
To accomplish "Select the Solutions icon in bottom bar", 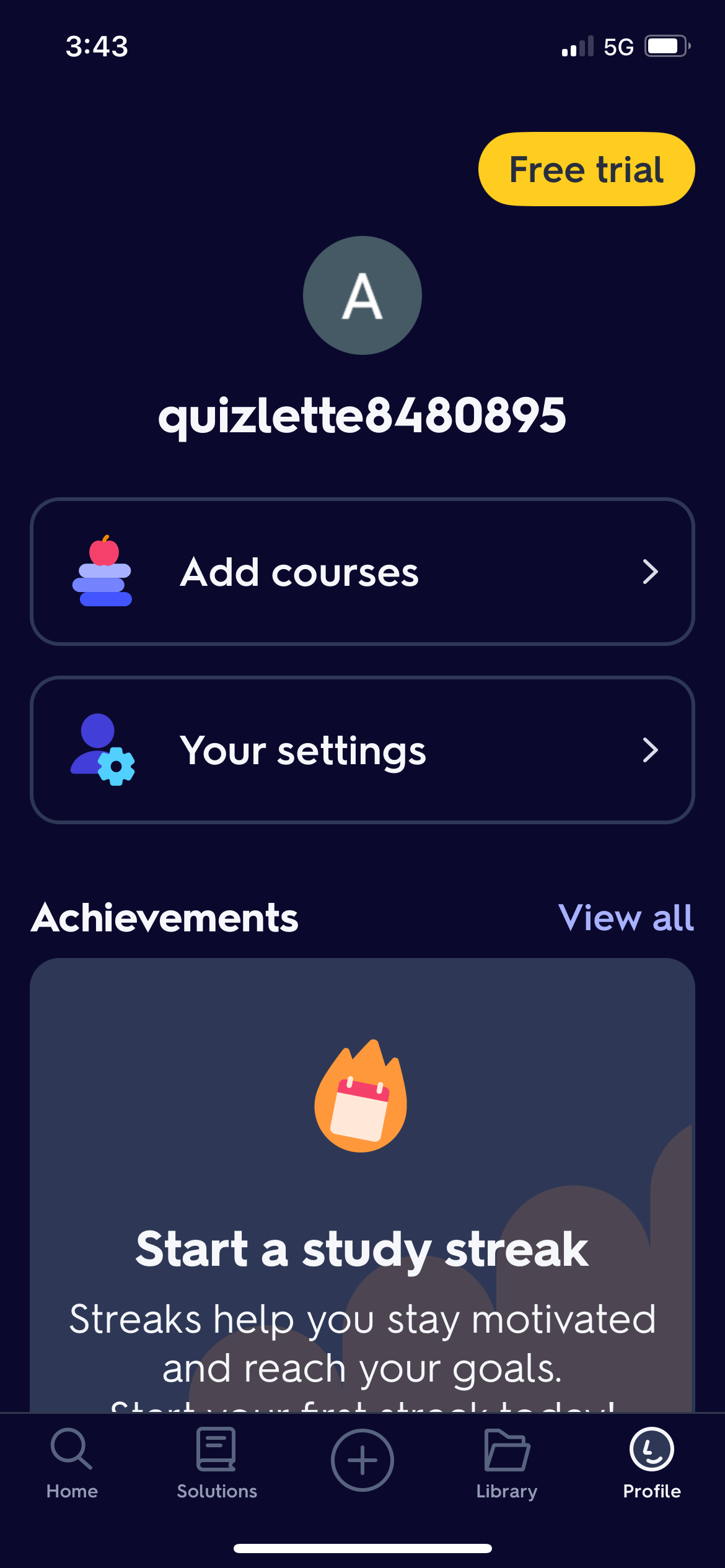I will [216, 1461].
